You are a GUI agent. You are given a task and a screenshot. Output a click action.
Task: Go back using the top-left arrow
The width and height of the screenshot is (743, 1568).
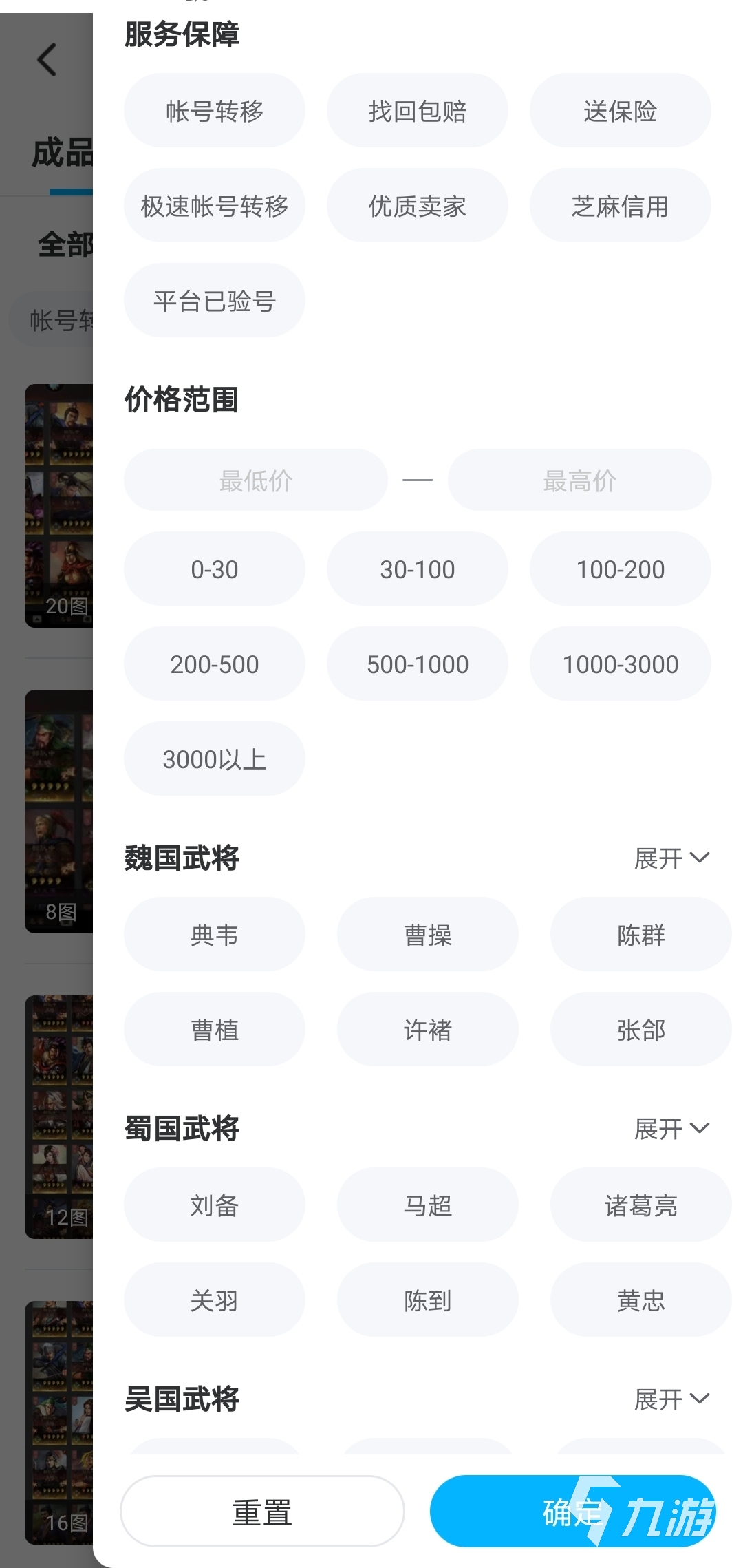point(47,59)
